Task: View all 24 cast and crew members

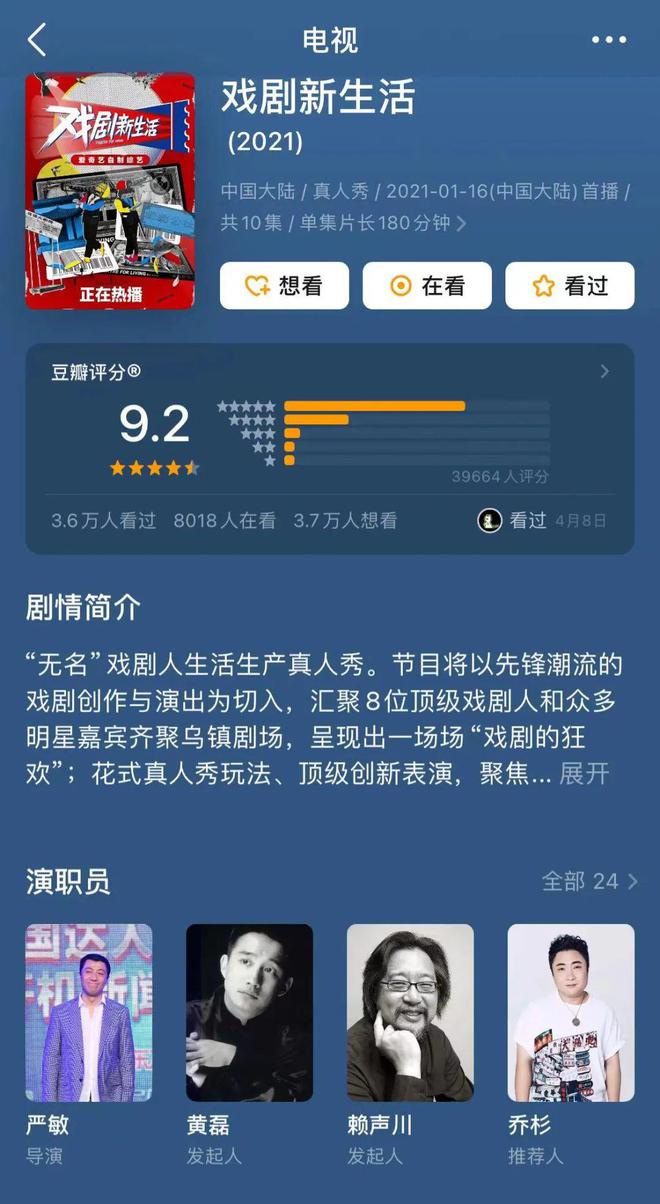Action: (x=589, y=881)
